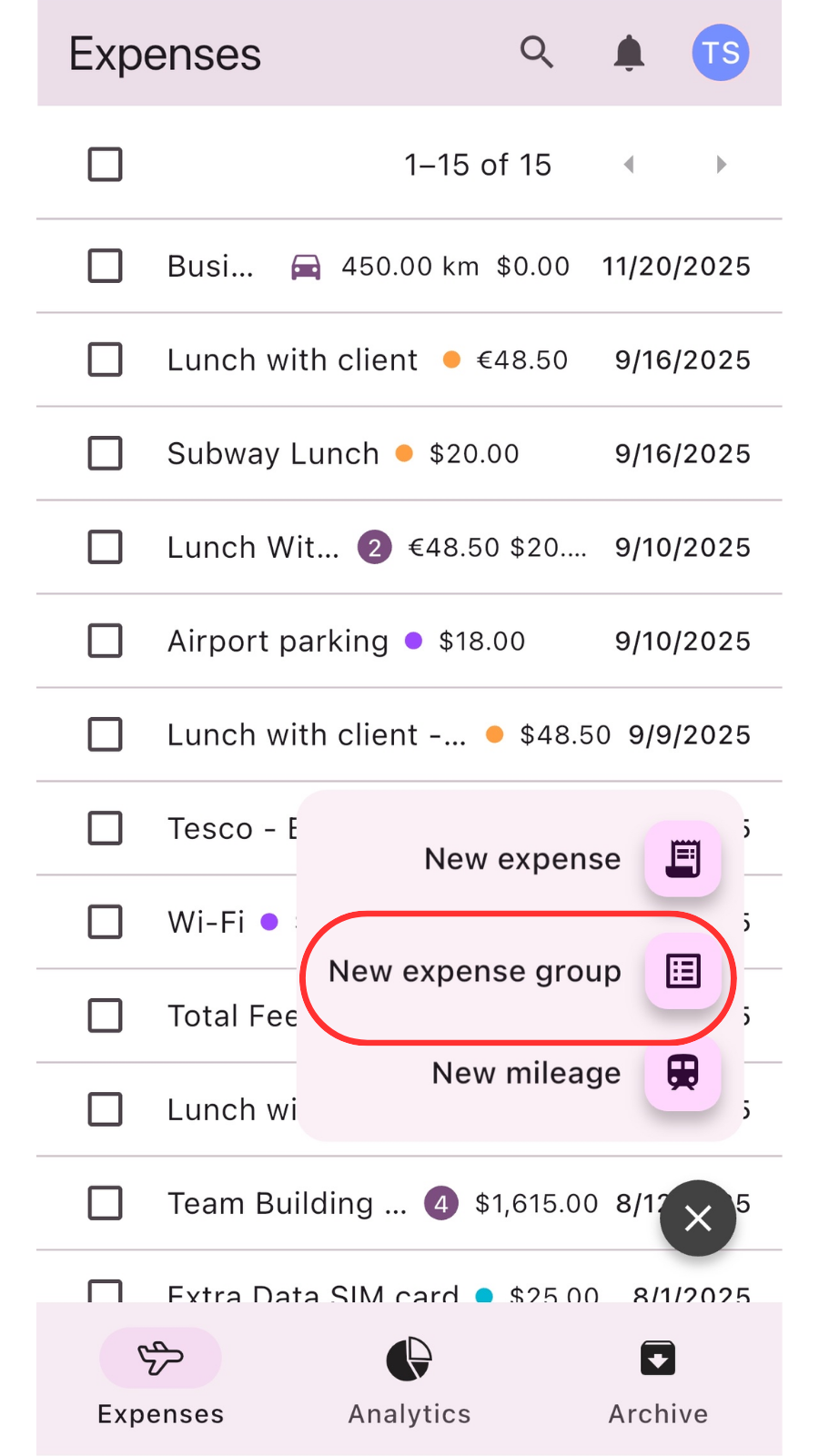The width and height of the screenshot is (819, 1456).
Task: Open the Expenses tab
Action: coord(160,1380)
